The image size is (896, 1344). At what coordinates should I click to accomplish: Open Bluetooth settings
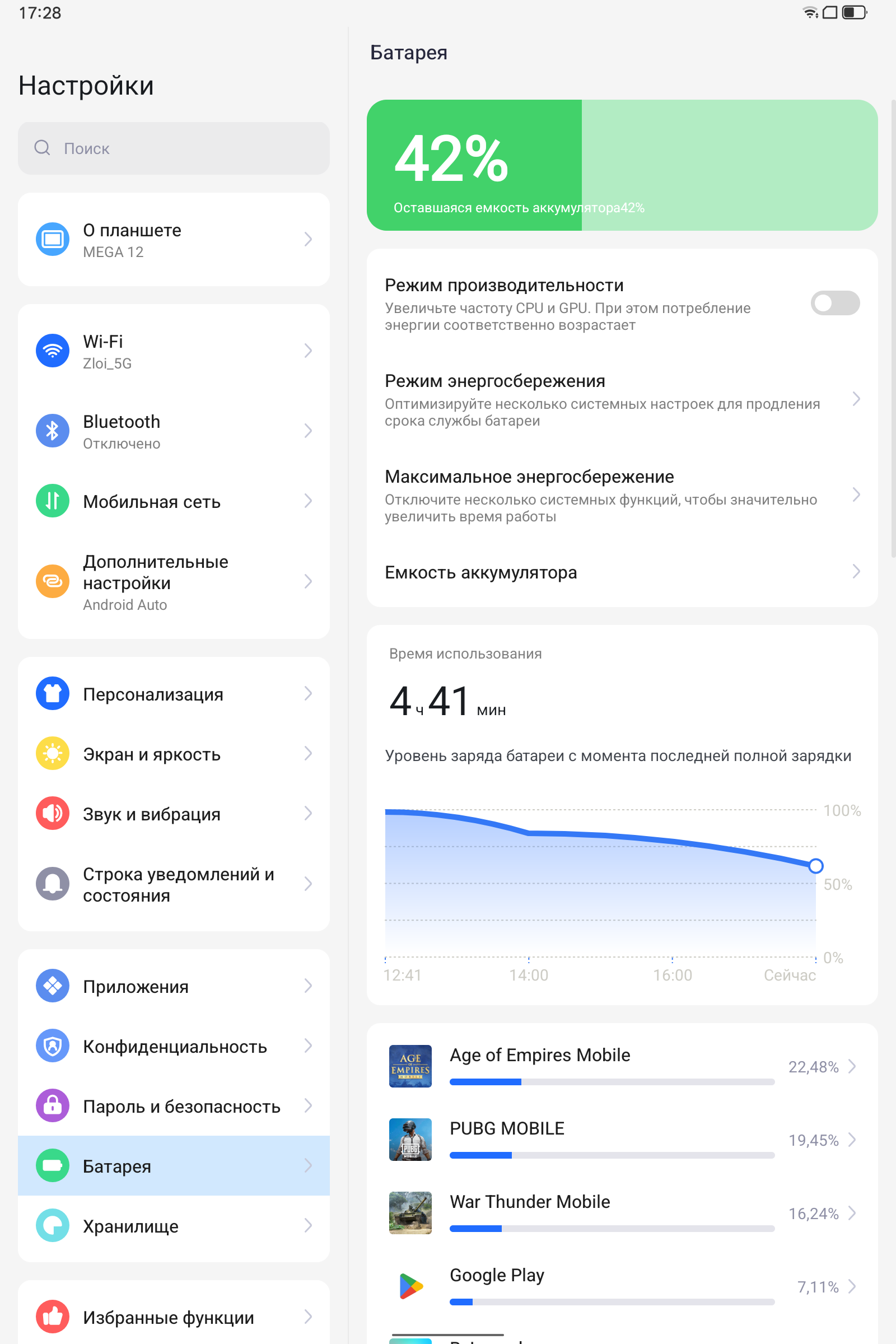pos(173,431)
